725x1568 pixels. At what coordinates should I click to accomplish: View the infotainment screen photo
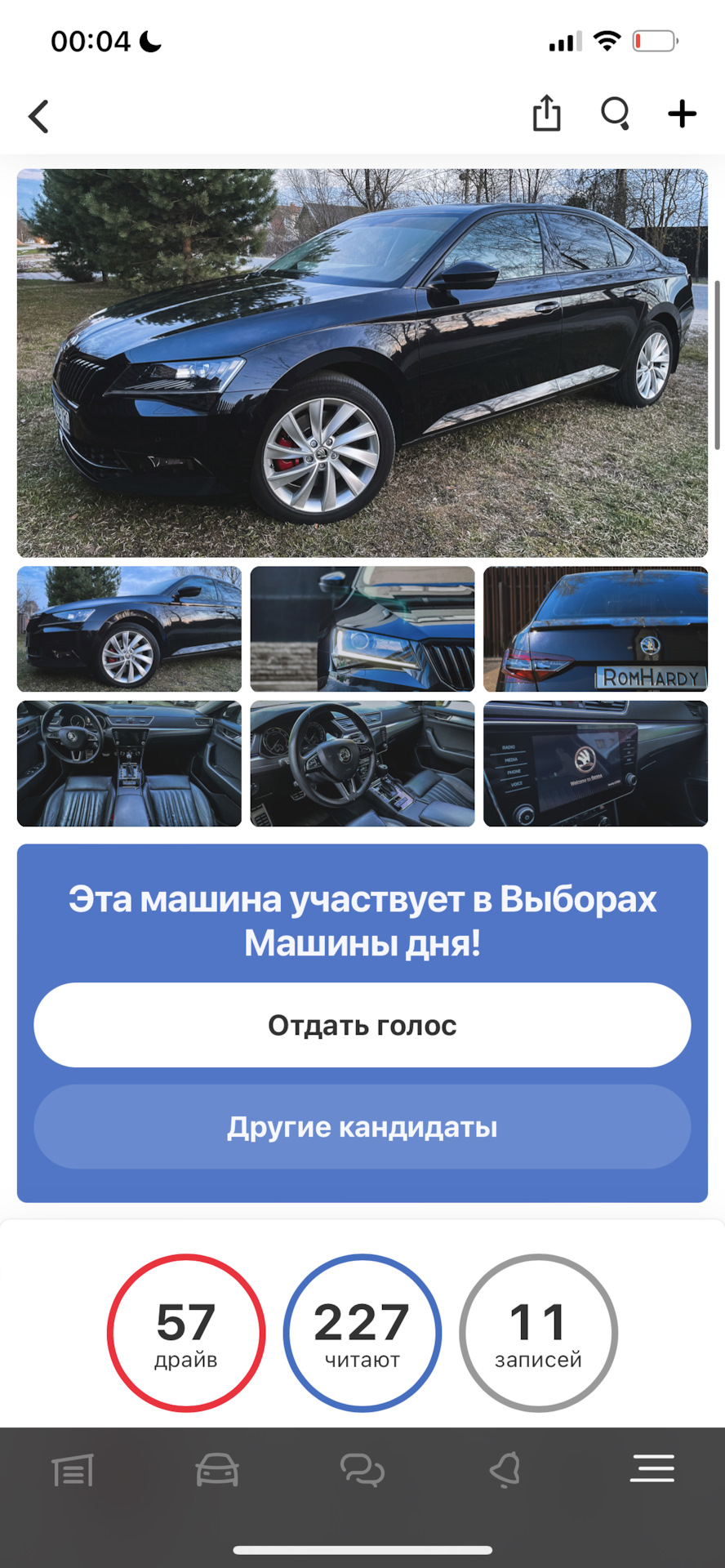pyautogui.click(x=595, y=764)
